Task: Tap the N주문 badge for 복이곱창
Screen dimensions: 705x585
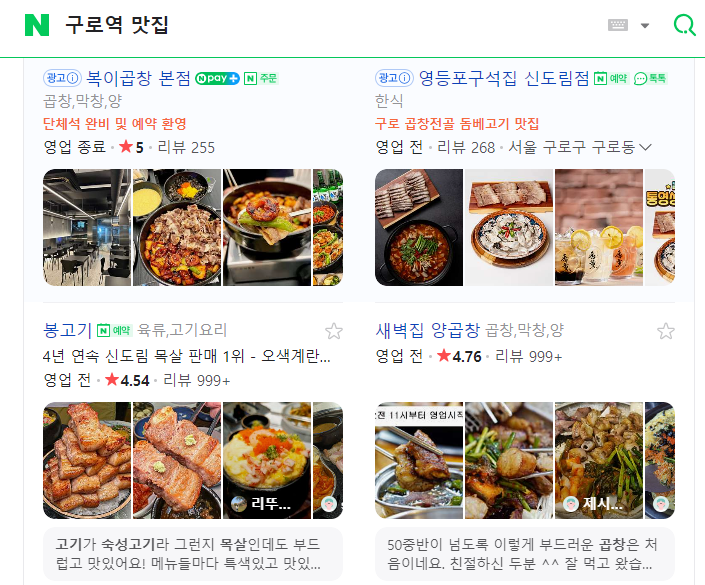Action: pyautogui.click(x=261, y=78)
